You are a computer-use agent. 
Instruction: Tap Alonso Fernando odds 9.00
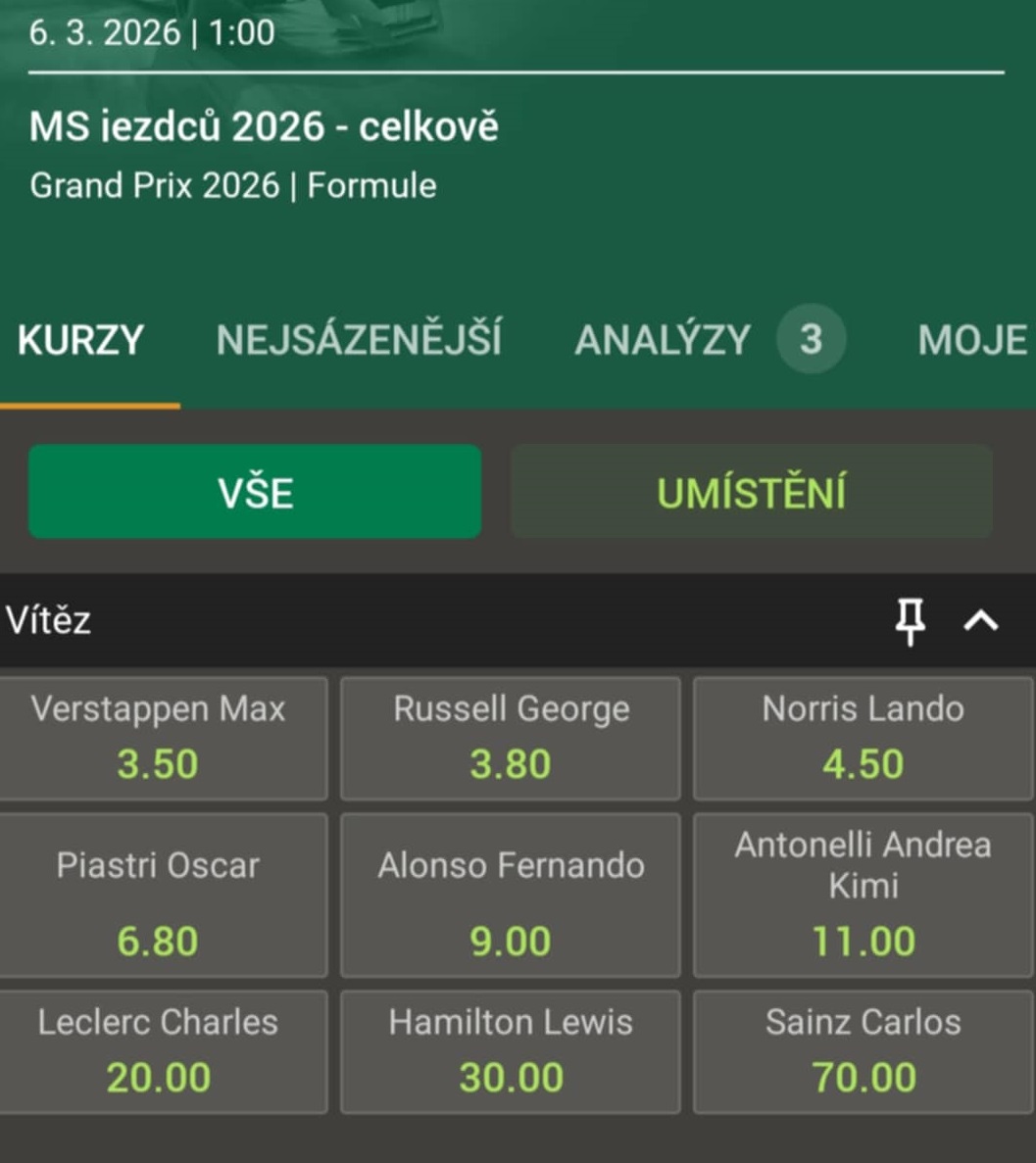click(x=511, y=896)
